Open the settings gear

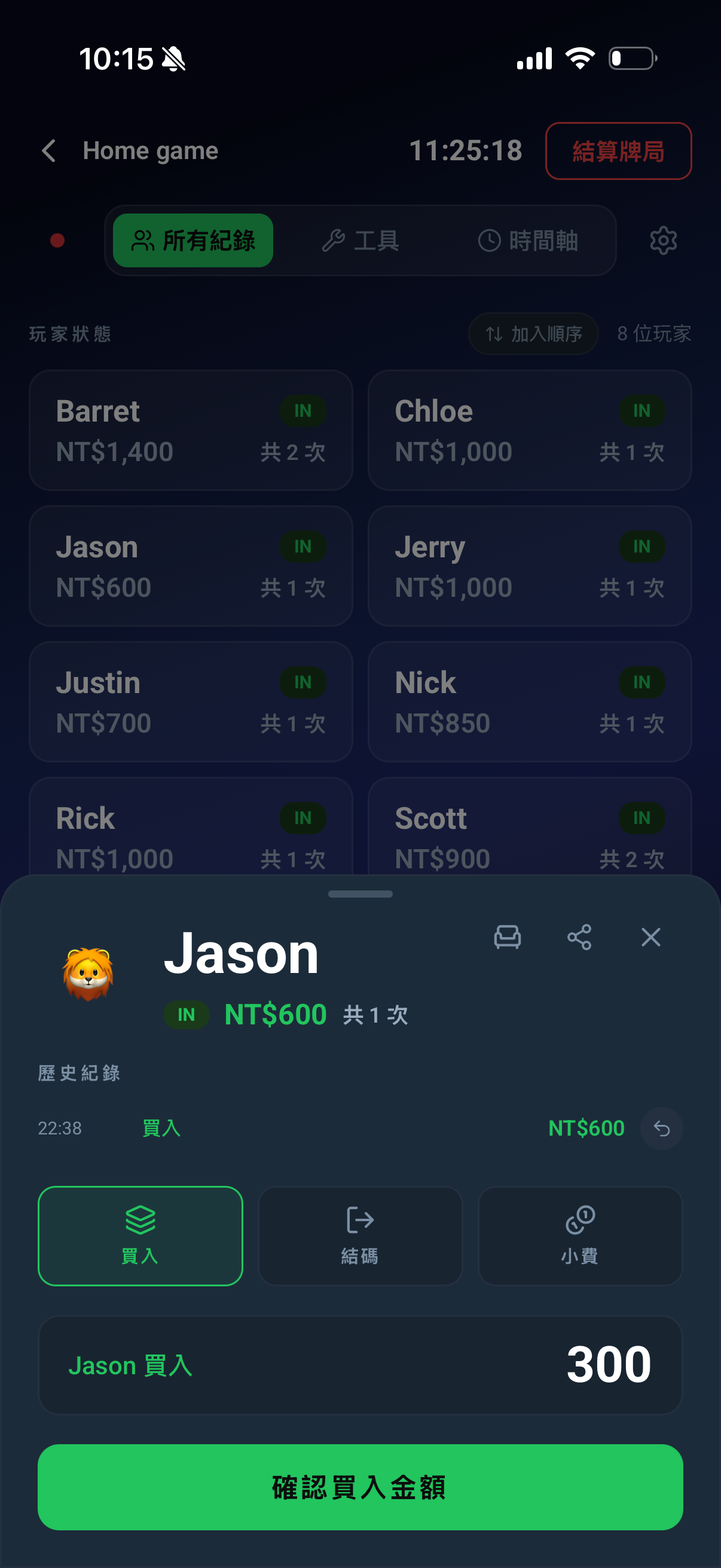(663, 240)
